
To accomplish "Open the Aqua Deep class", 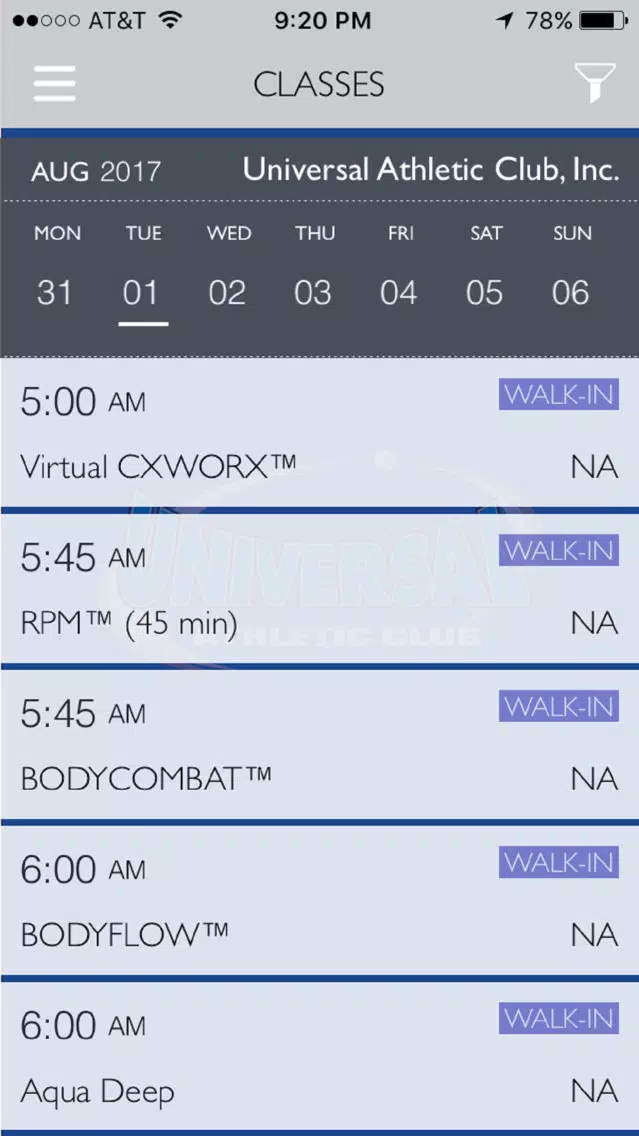I will tap(320, 1057).
